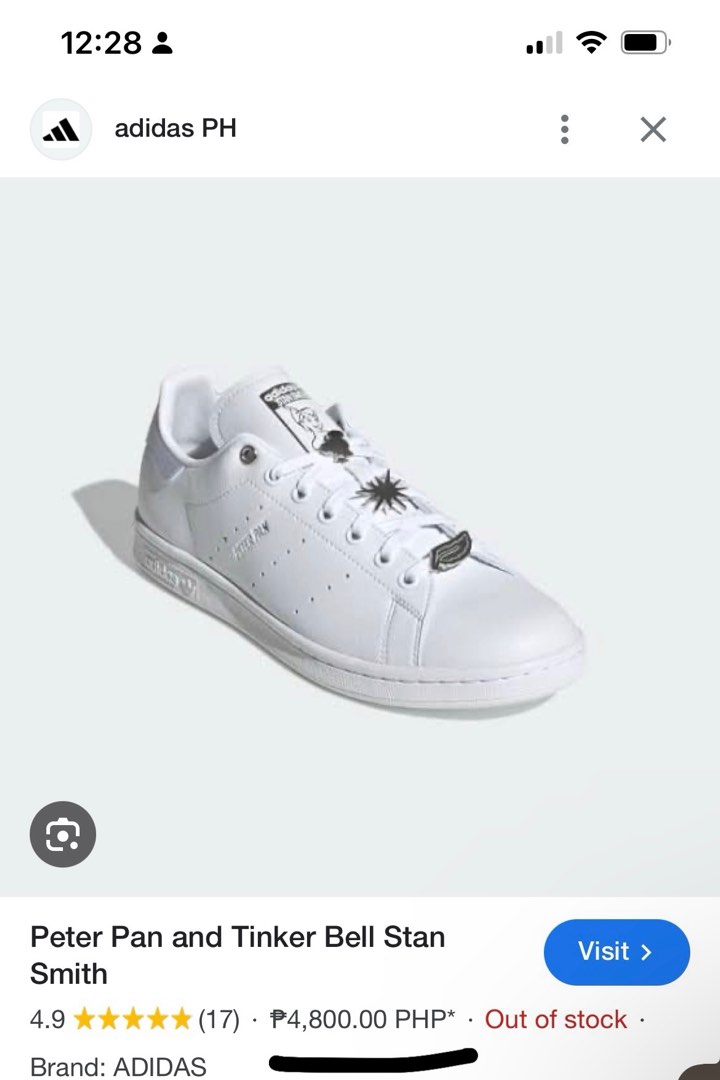720x1080 pixels.
Task: Open the adidas PH source header
Action: (175, 129)
